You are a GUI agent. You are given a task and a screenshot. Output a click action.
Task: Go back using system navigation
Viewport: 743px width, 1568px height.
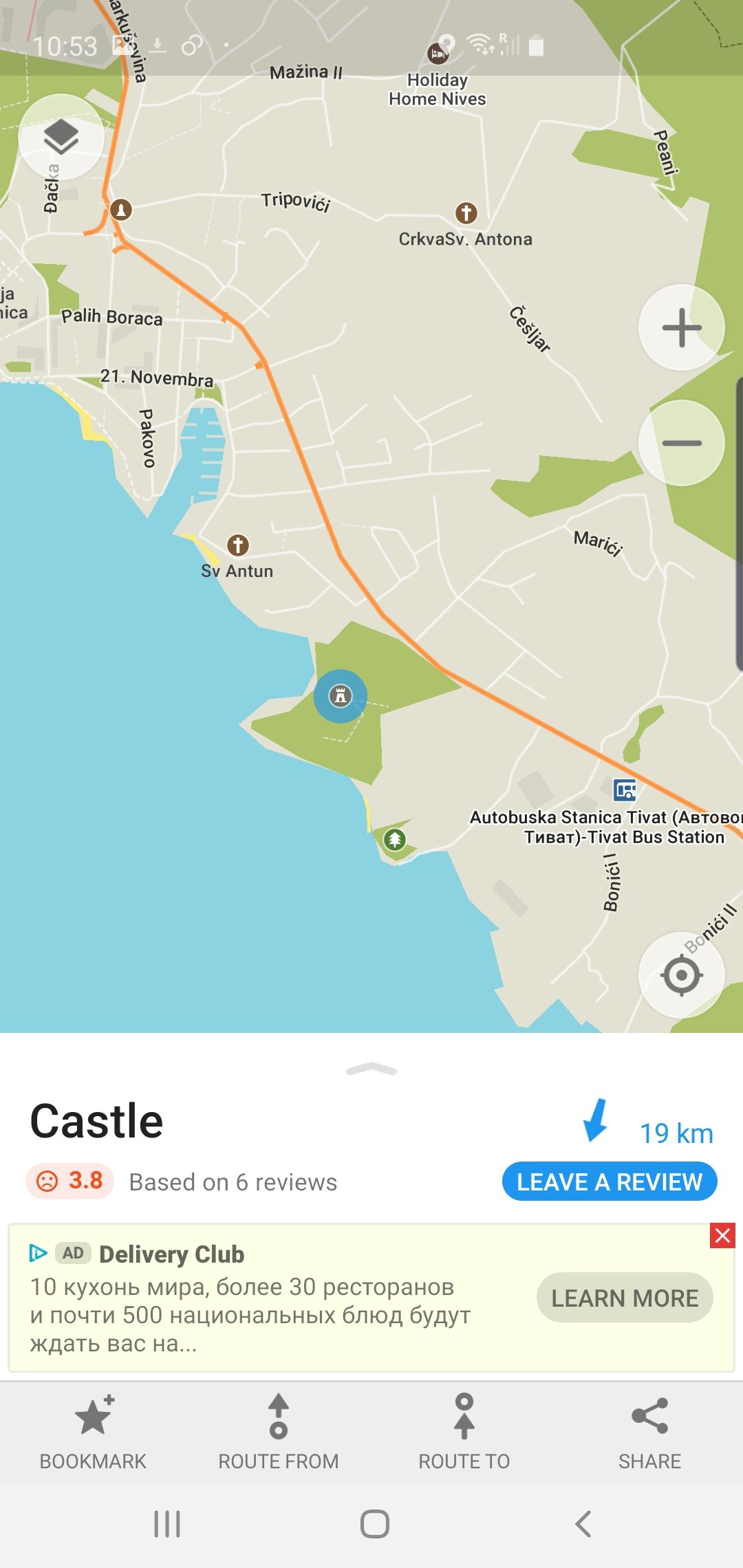click(583, 1524)
